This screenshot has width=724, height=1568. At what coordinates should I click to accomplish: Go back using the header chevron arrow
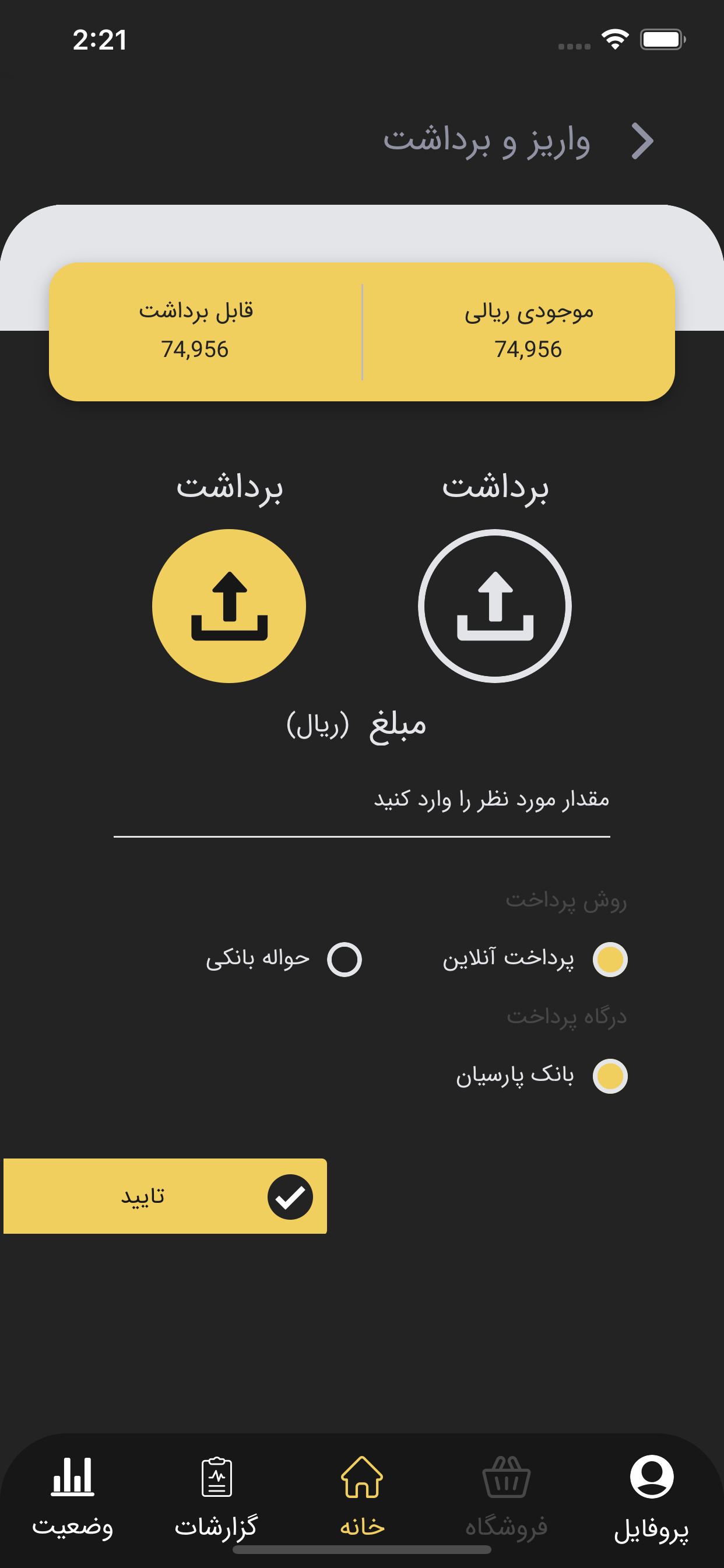point(642,141)
